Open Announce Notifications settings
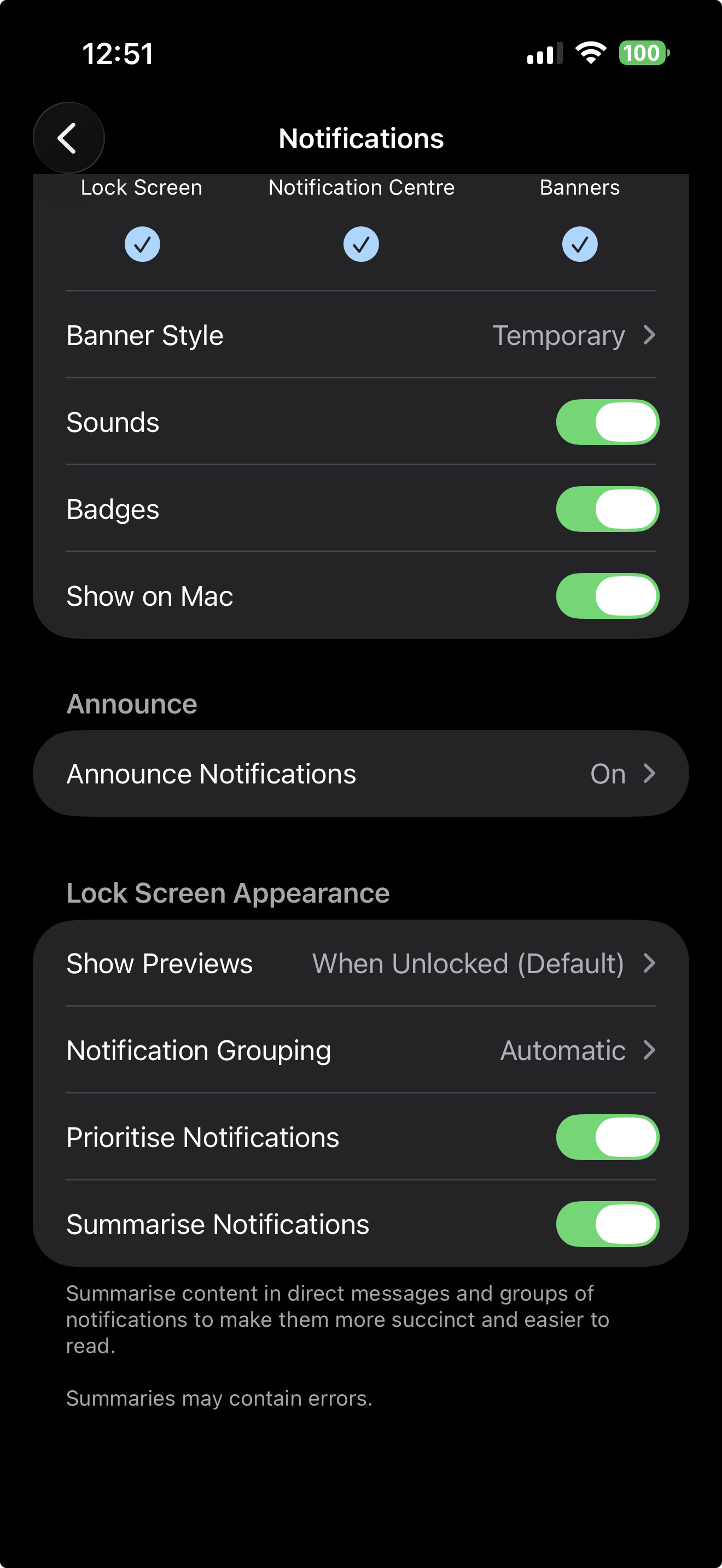The image size is (722, 1568). pyautogui.click(x=361, y=774)
